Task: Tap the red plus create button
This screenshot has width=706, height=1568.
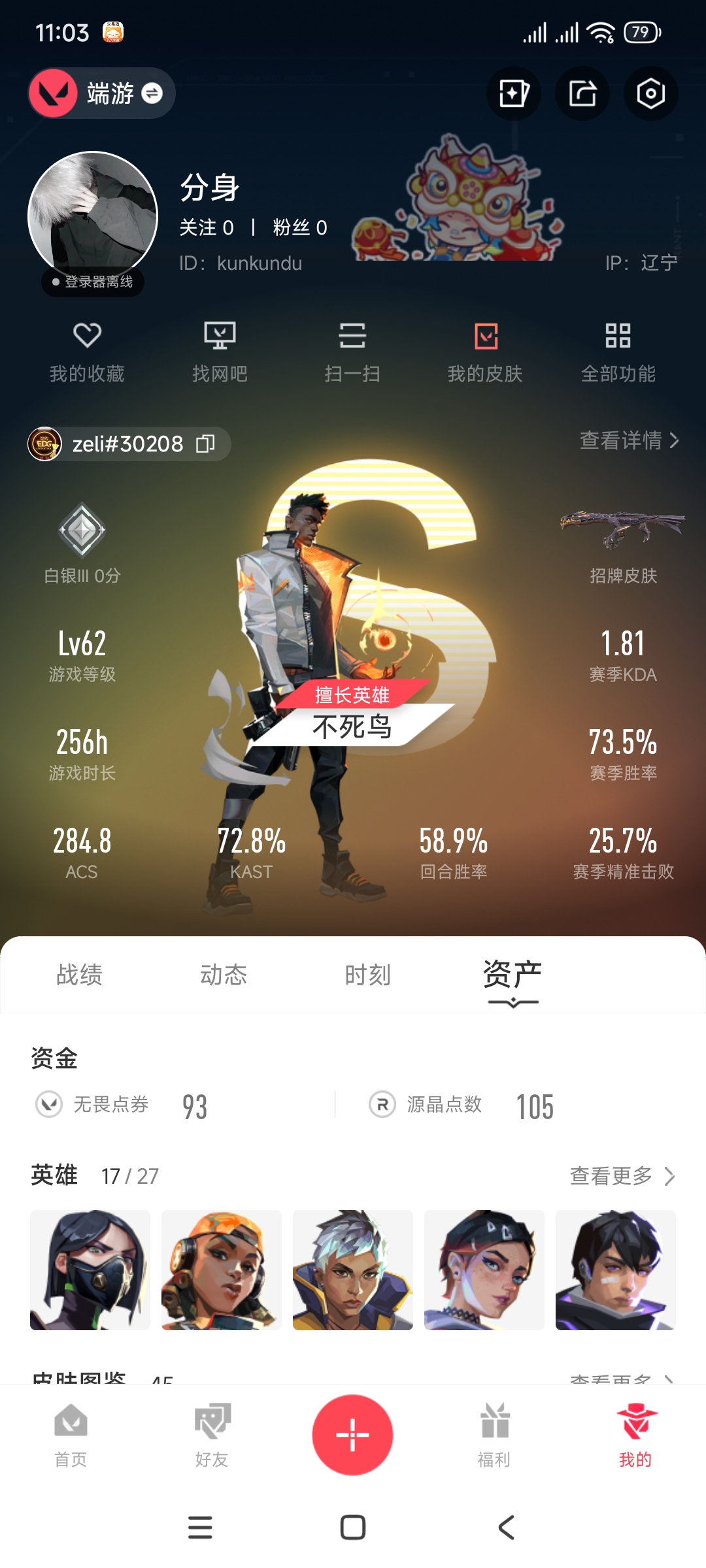Action: click(352, 1435)
